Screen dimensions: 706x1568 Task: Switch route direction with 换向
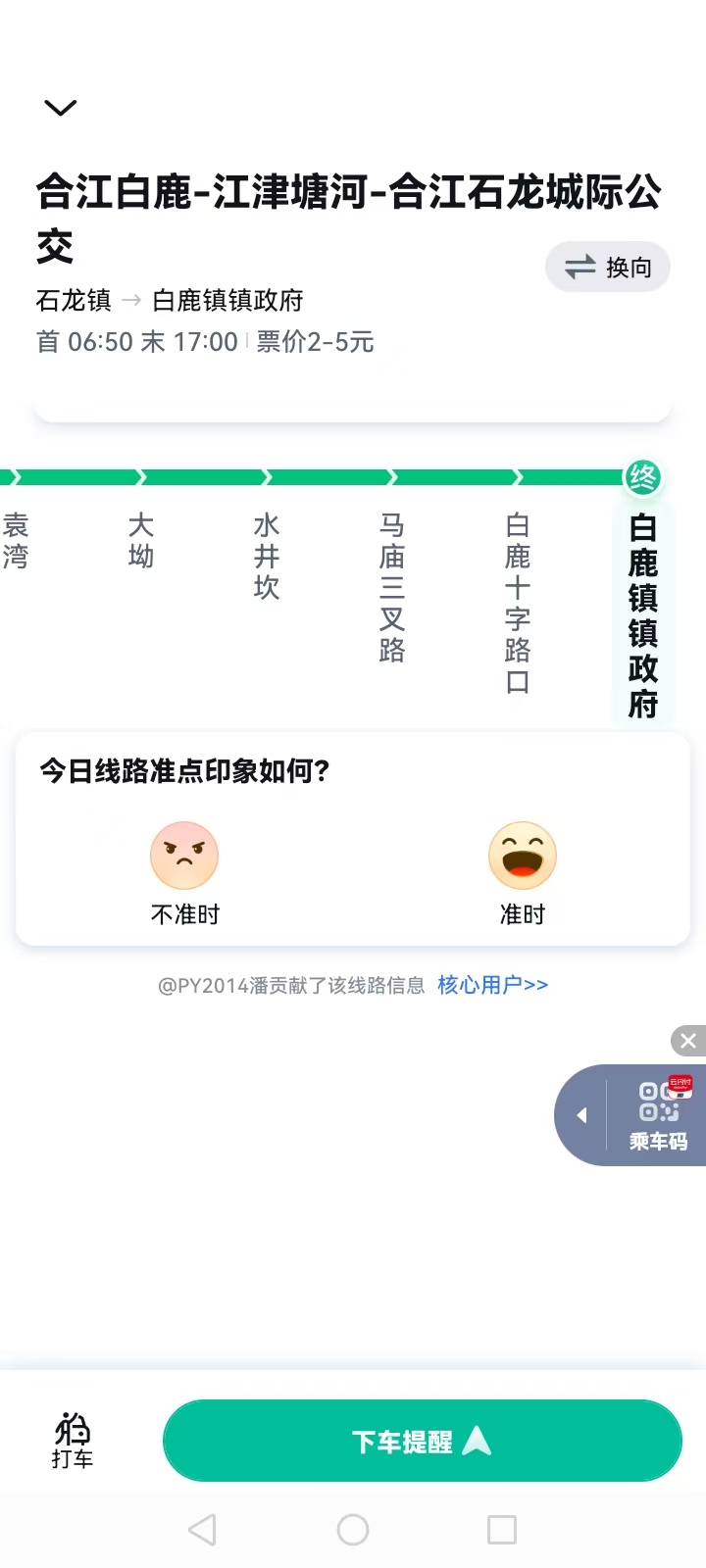click(608, 267)
